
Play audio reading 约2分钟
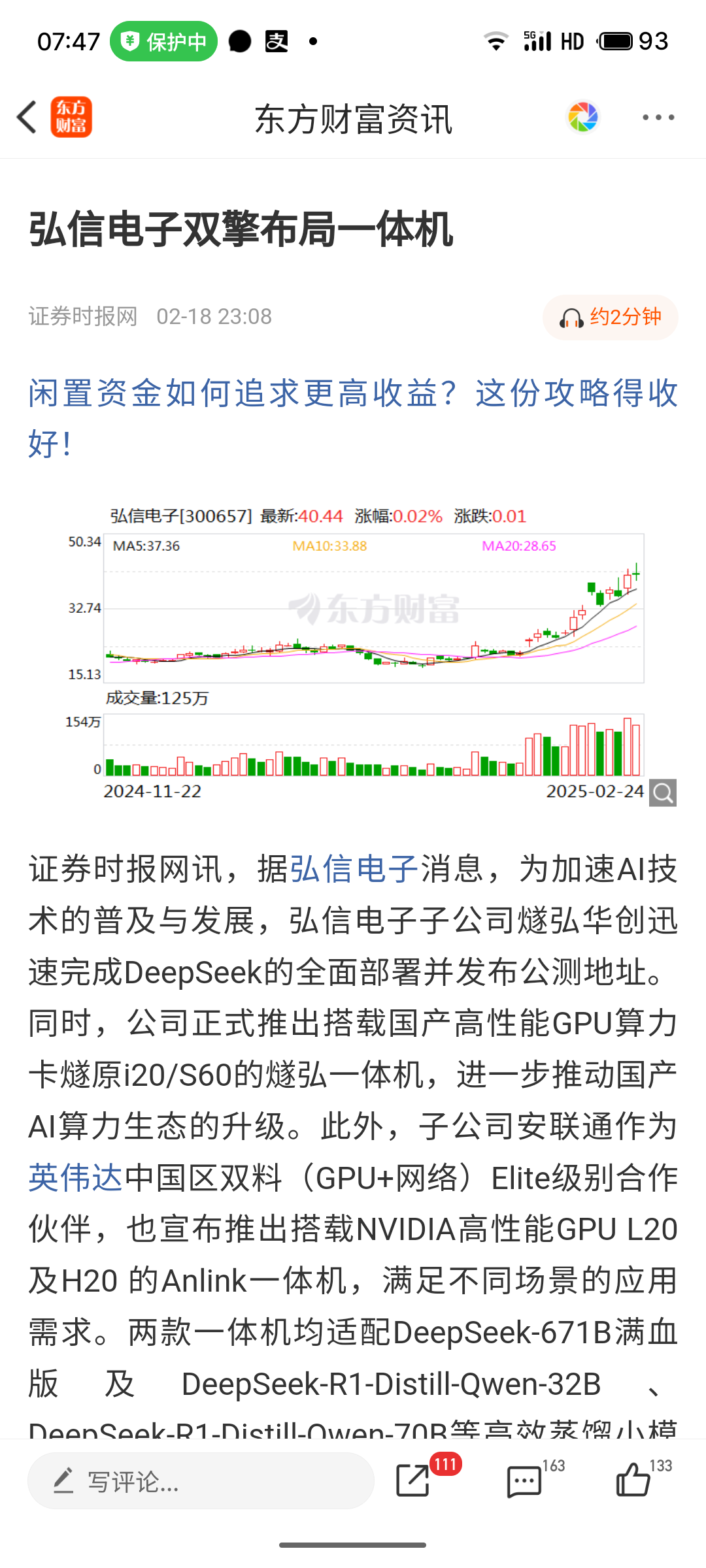pos(610,318)
